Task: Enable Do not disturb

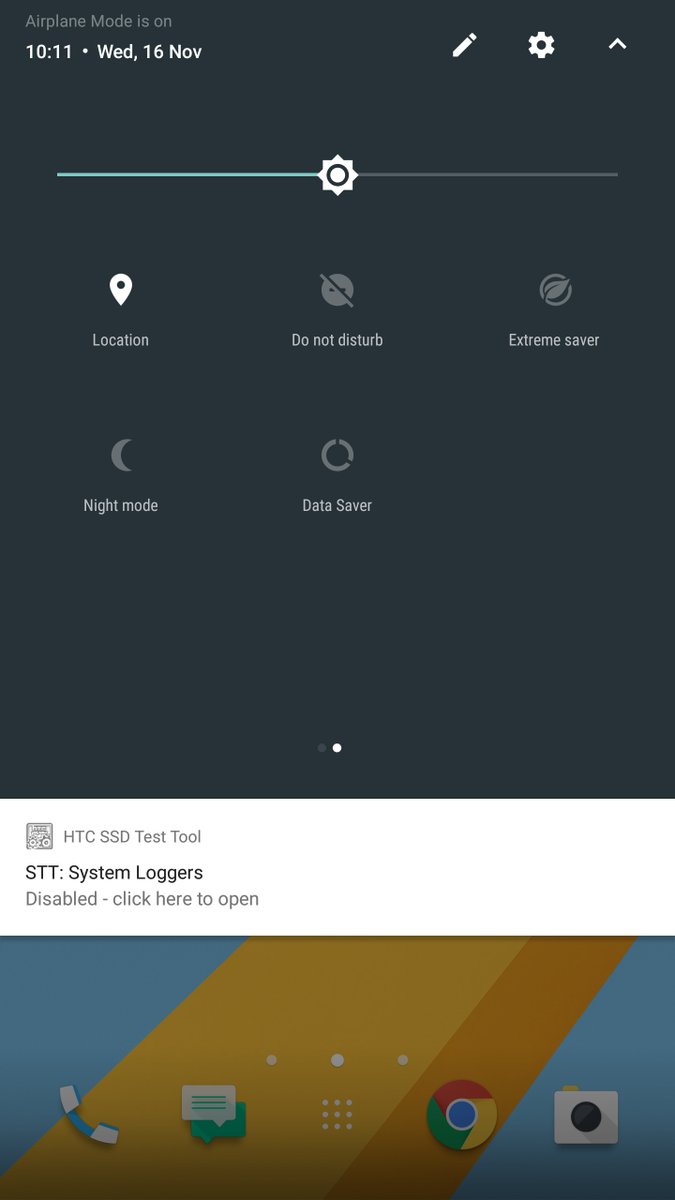Action: 337,291
